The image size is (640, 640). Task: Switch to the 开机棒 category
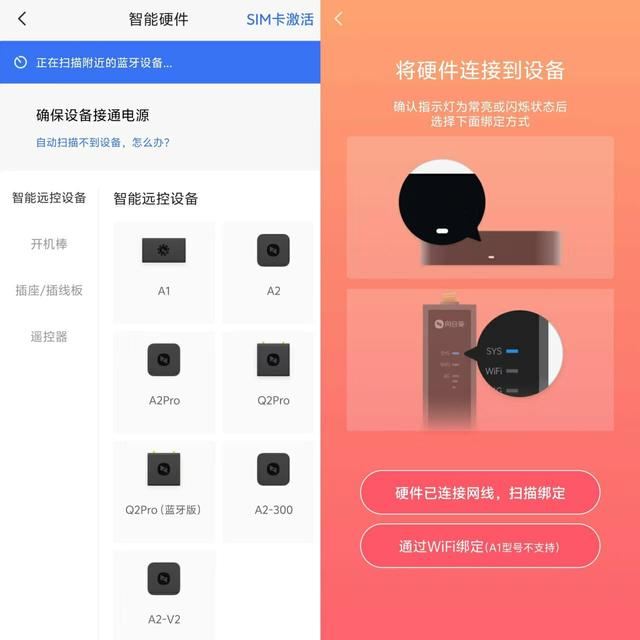(49, 244)
